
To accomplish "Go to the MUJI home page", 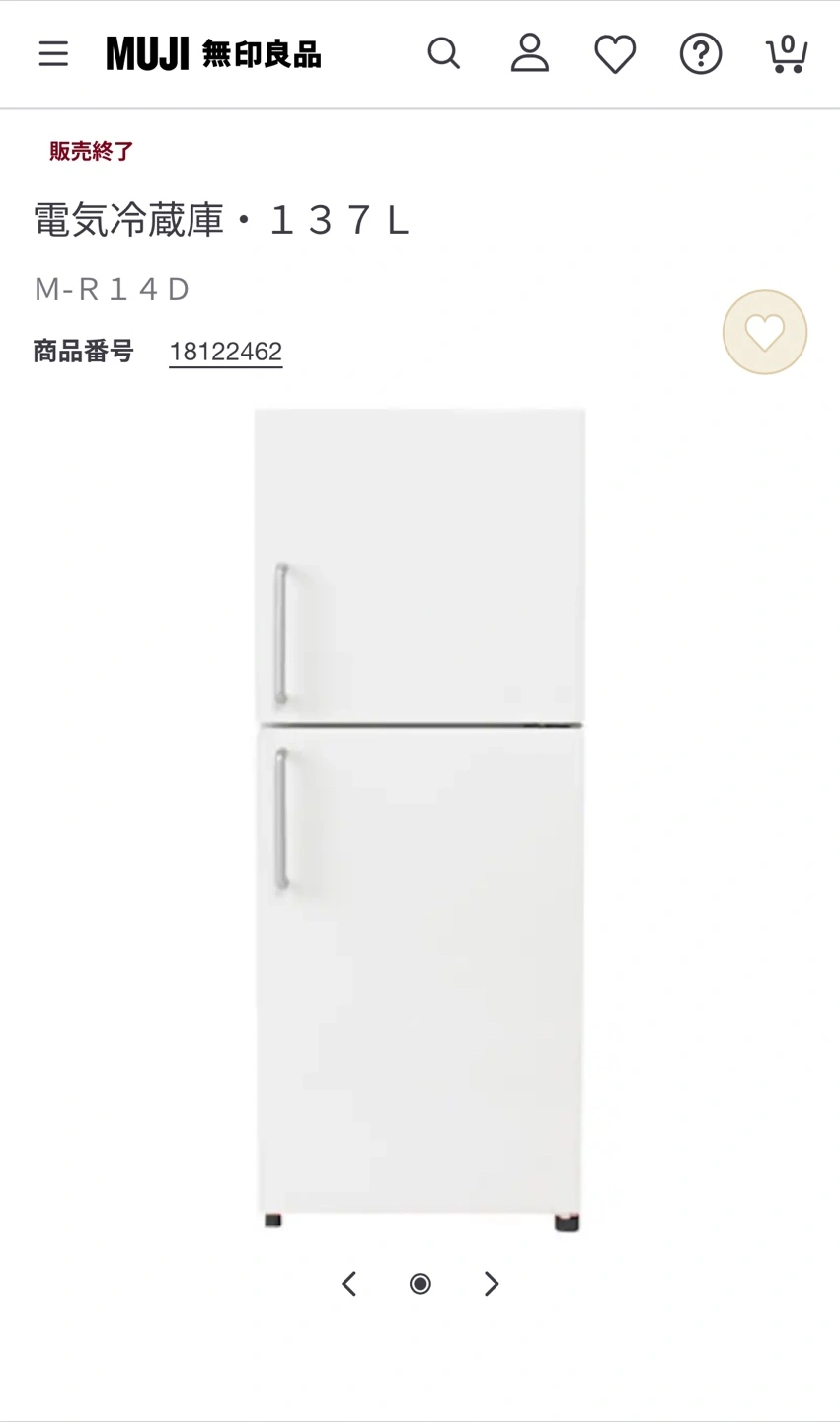I will tap(213, 53).
